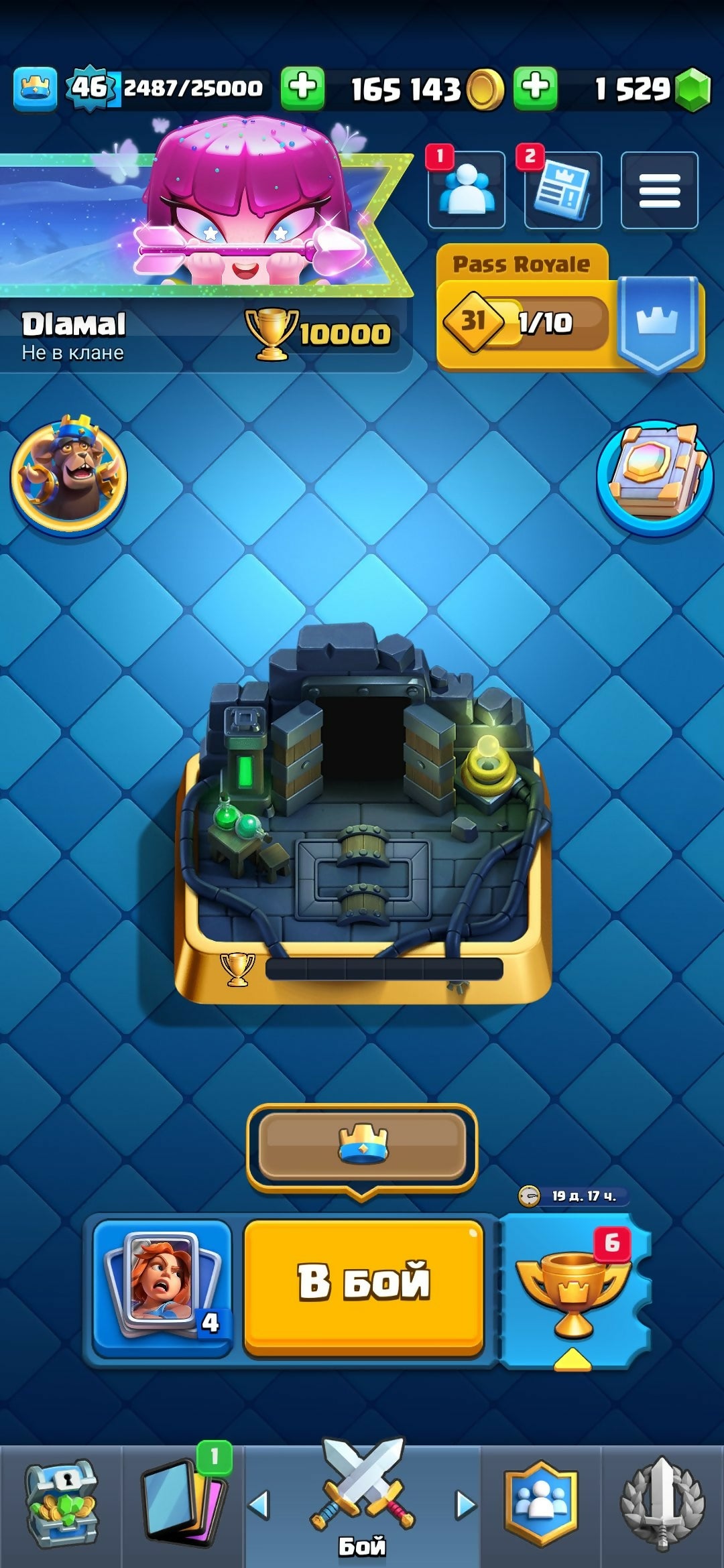Open the news feed icon
This screenshot has height=1568, width=724.
click(562, 190)
